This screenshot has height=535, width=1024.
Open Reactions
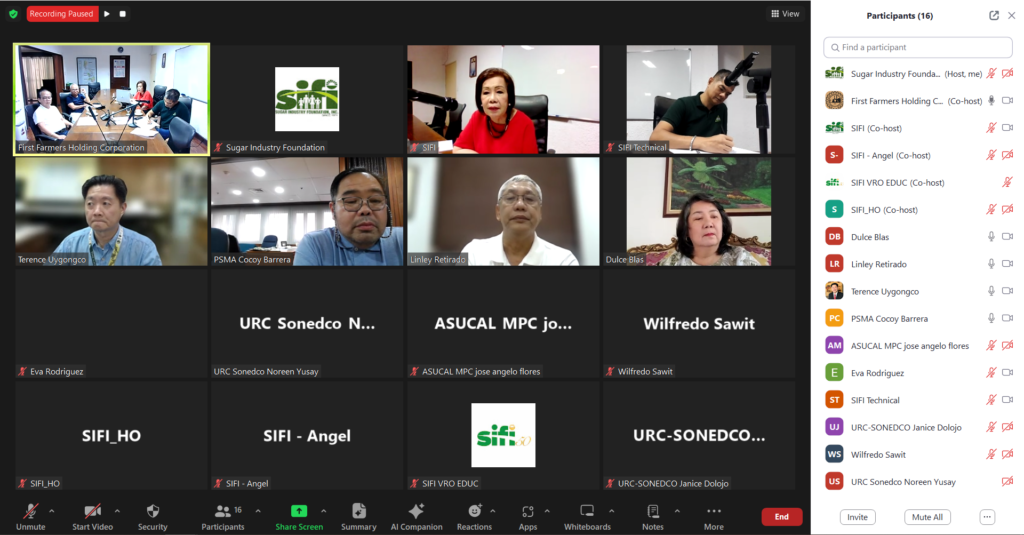pyautogui.click(x=474, y=515)
